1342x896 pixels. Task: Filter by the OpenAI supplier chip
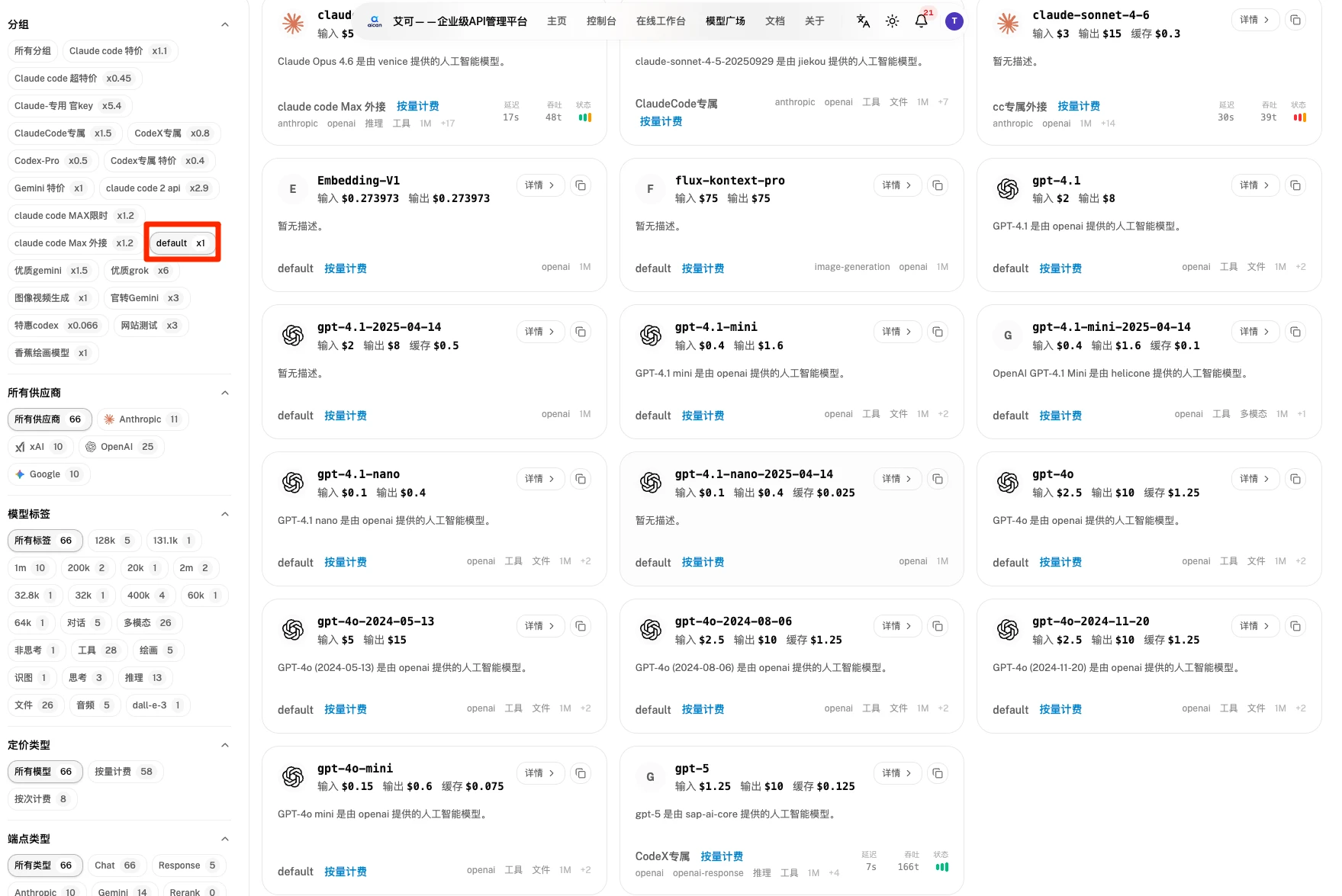click(x=121, y=447)
